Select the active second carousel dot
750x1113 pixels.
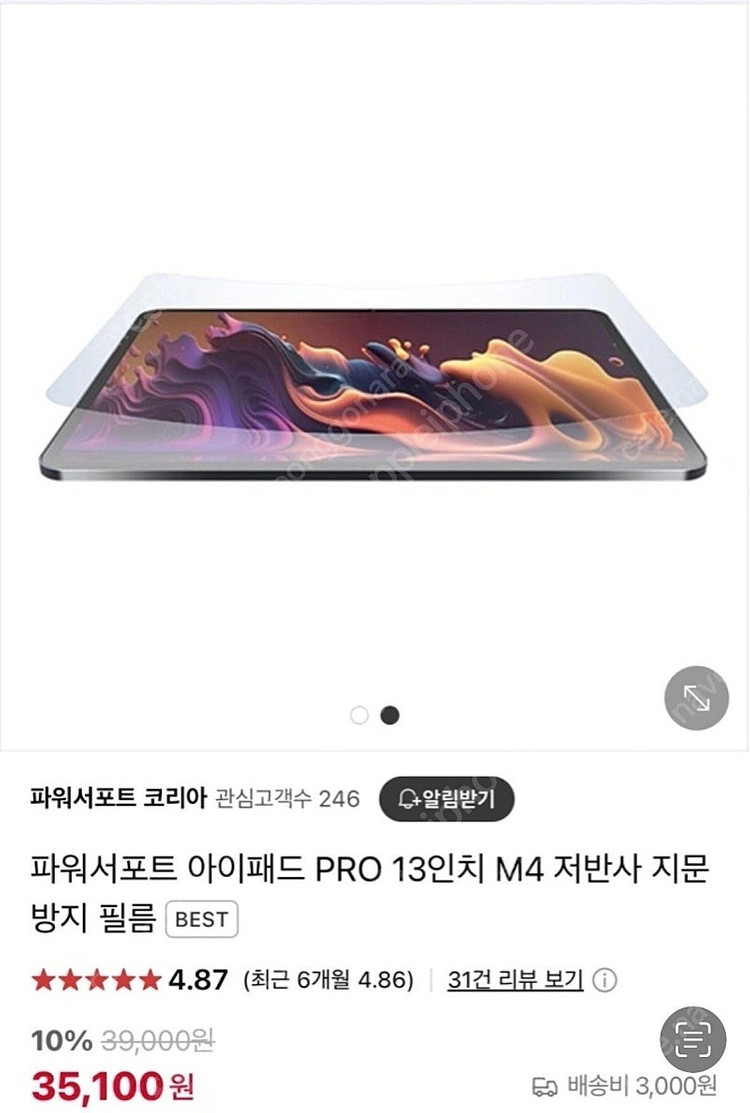389,716
